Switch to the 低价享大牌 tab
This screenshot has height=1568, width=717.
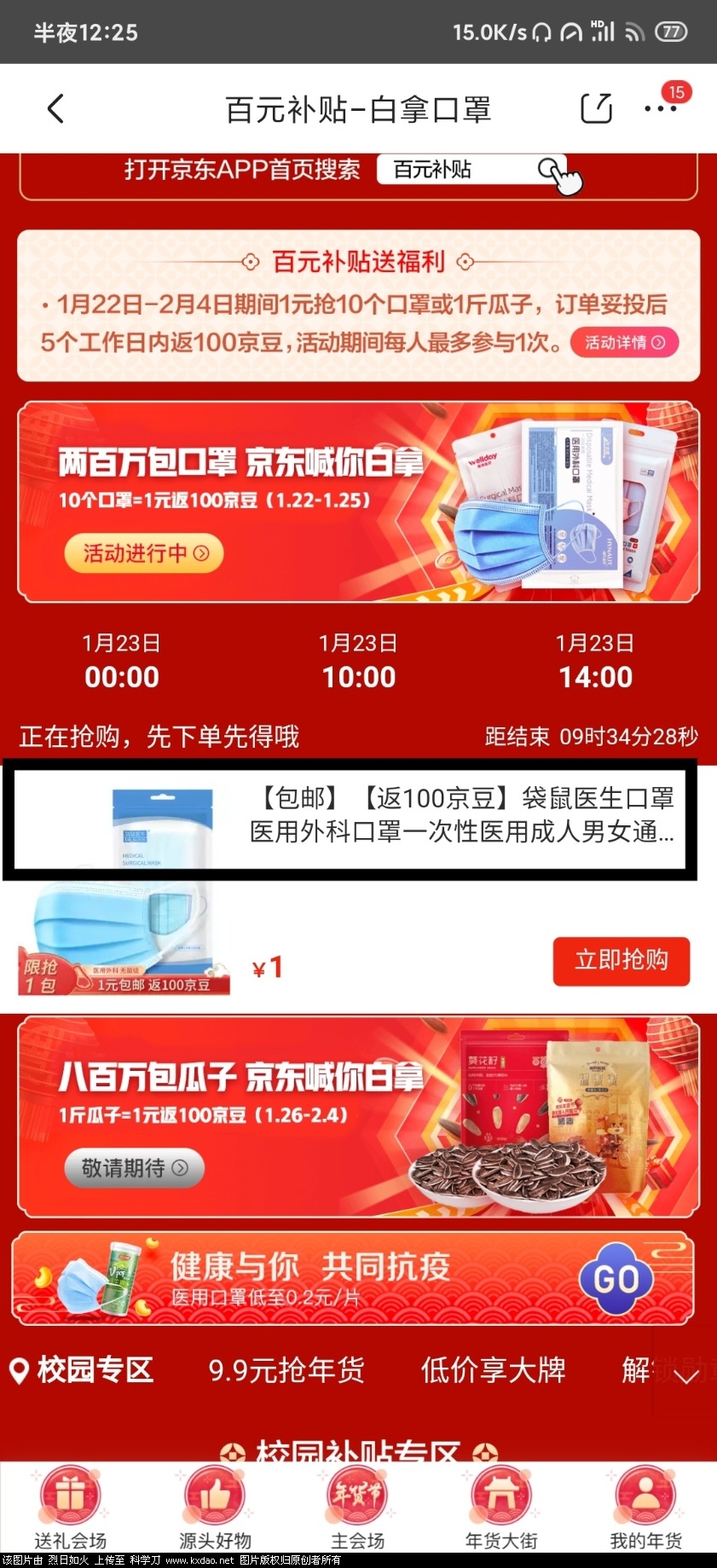point(493,1370)
